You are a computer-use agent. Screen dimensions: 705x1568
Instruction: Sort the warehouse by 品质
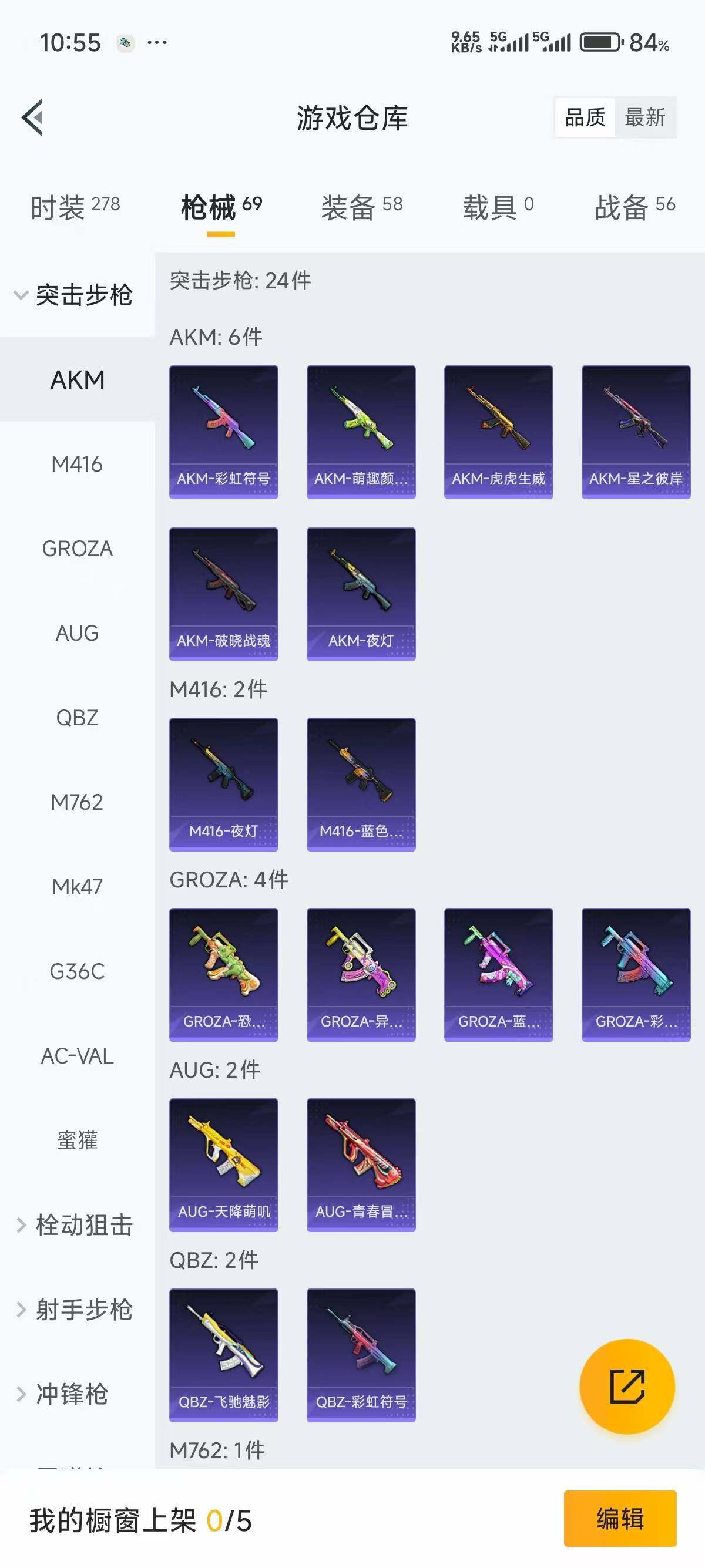coord(585,117)
